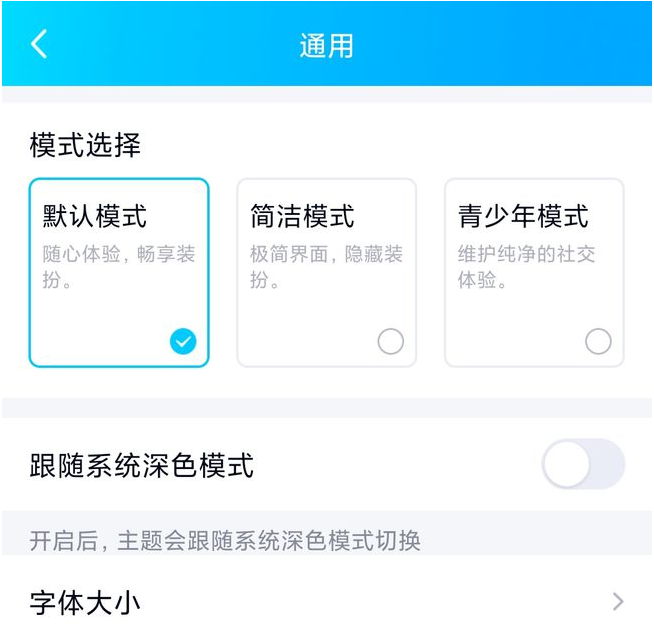Choose 简洁模式 as the display mode
The image size is (654, 633).
[326, 272]
